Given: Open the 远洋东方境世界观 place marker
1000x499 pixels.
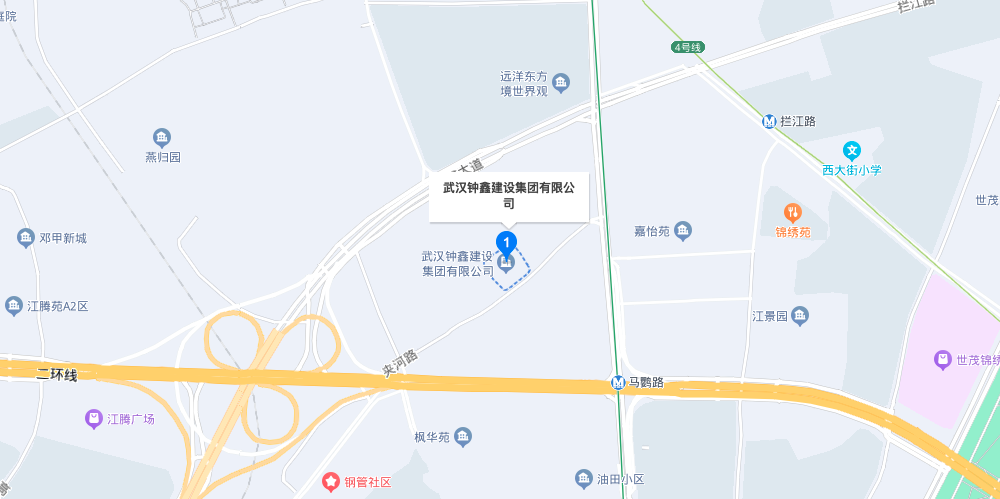Looking at the screenshot, I should [x=561, y=82].
